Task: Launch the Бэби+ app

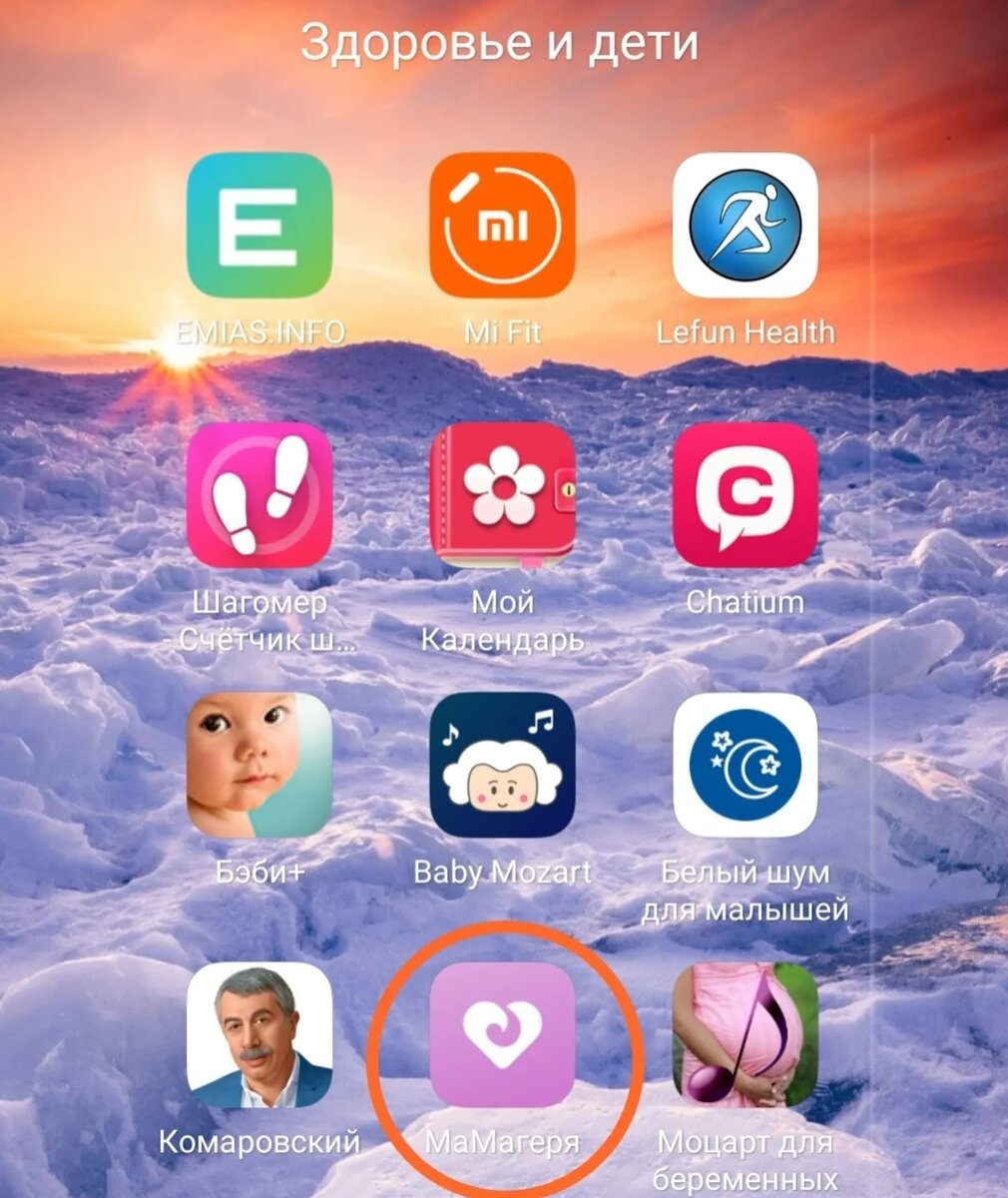Action: (259, 766)
